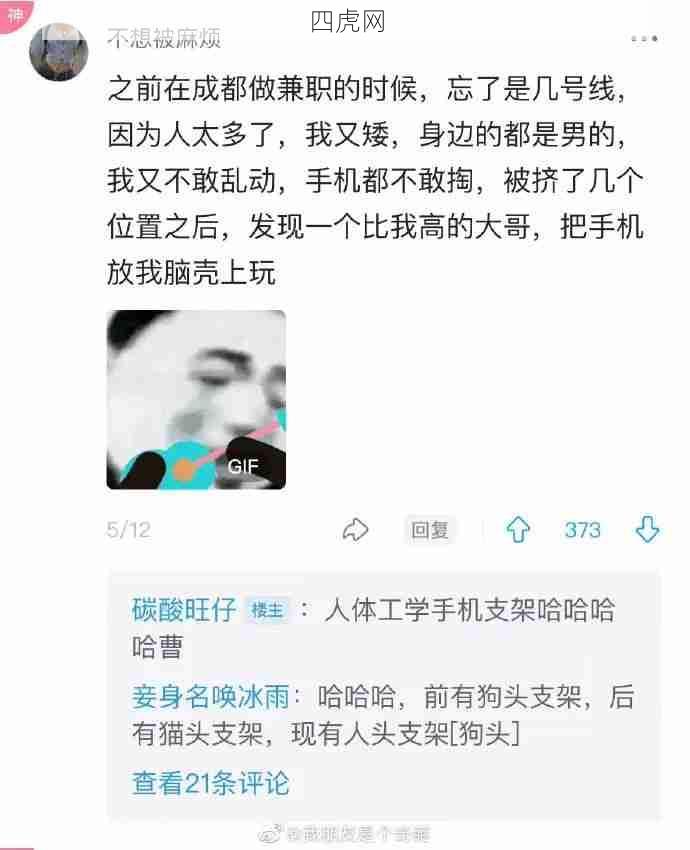Open 不想被麻烦's profile avatar
Viewport: 690px width, 850px height.
[58, 50]
